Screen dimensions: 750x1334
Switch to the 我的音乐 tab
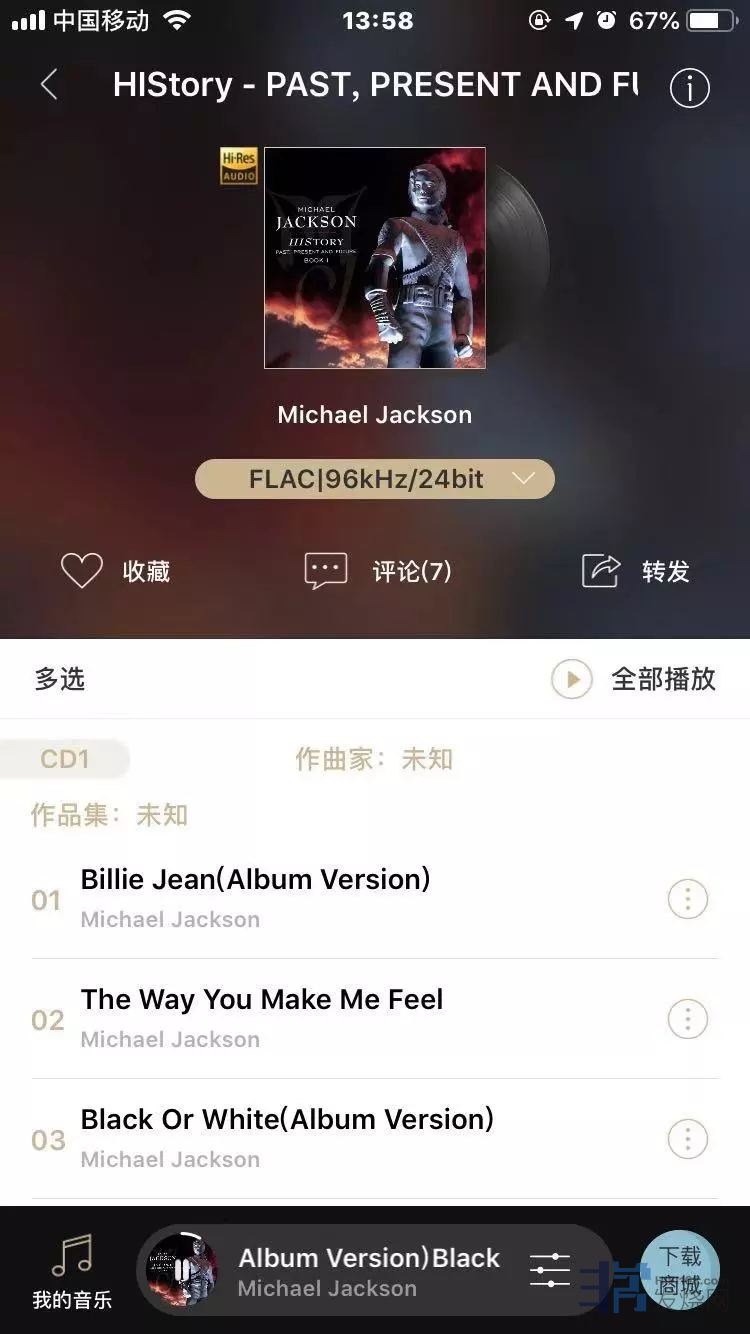pos(72,1271)
